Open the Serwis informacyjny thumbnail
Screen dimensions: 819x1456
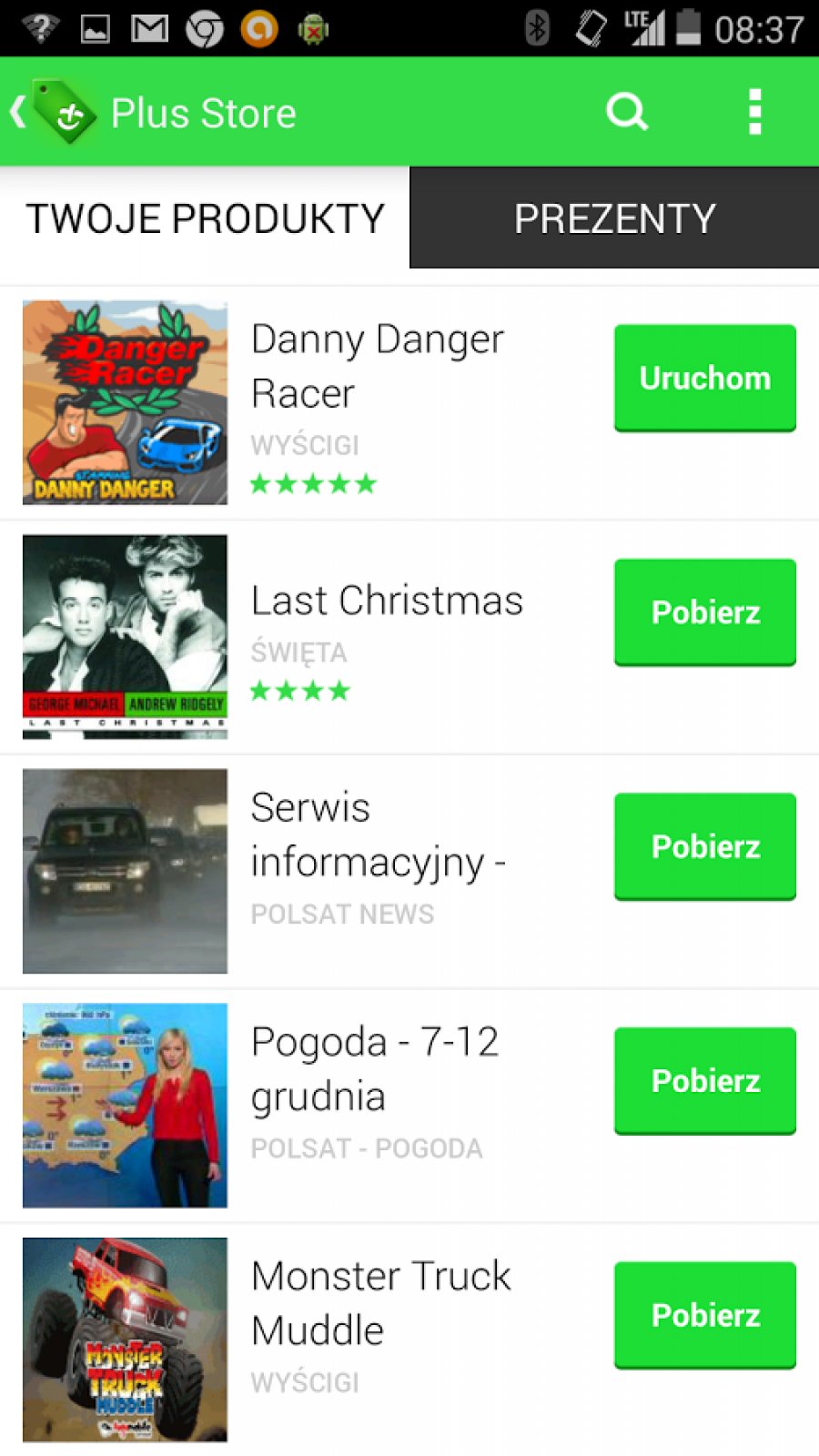tap(125, 871)
